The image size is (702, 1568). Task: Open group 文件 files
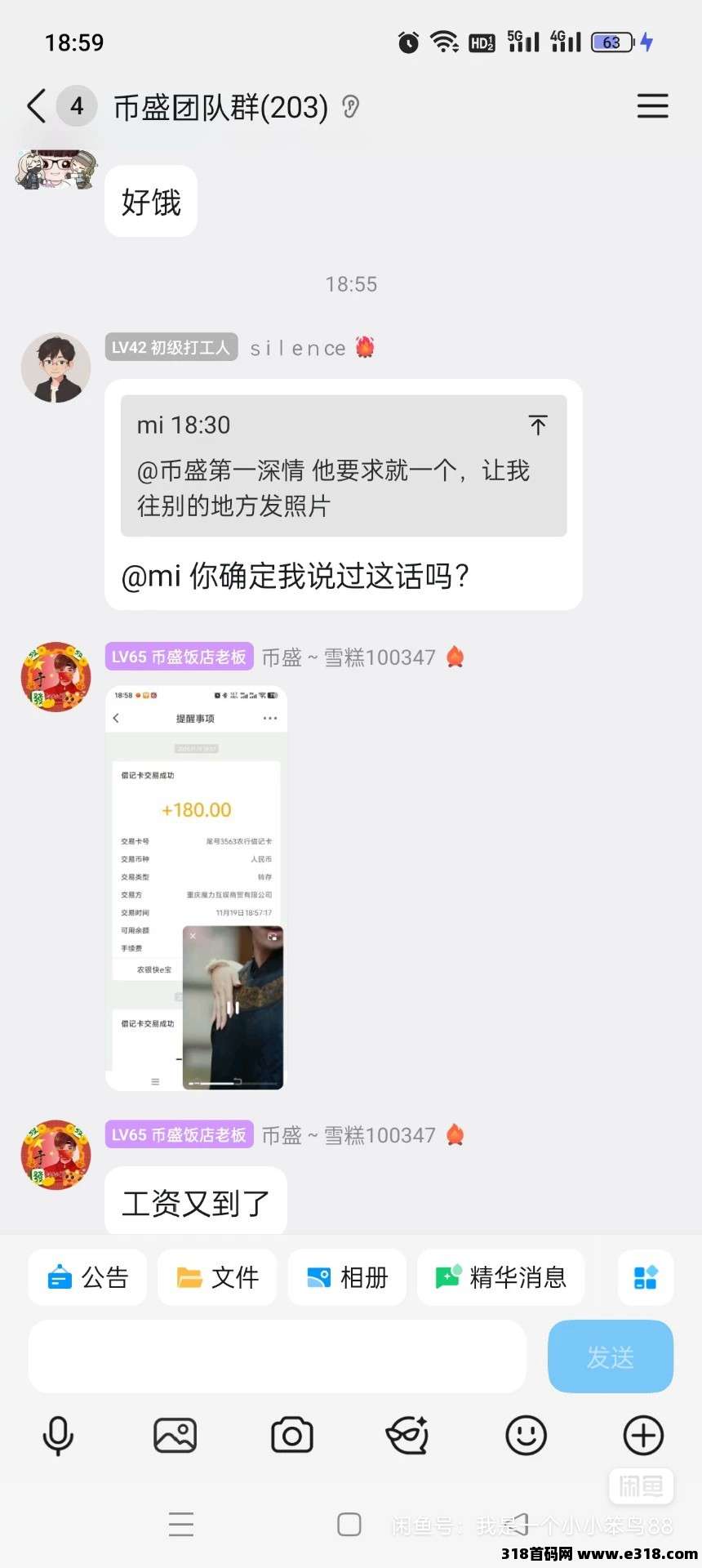[x=217, y=1277]
